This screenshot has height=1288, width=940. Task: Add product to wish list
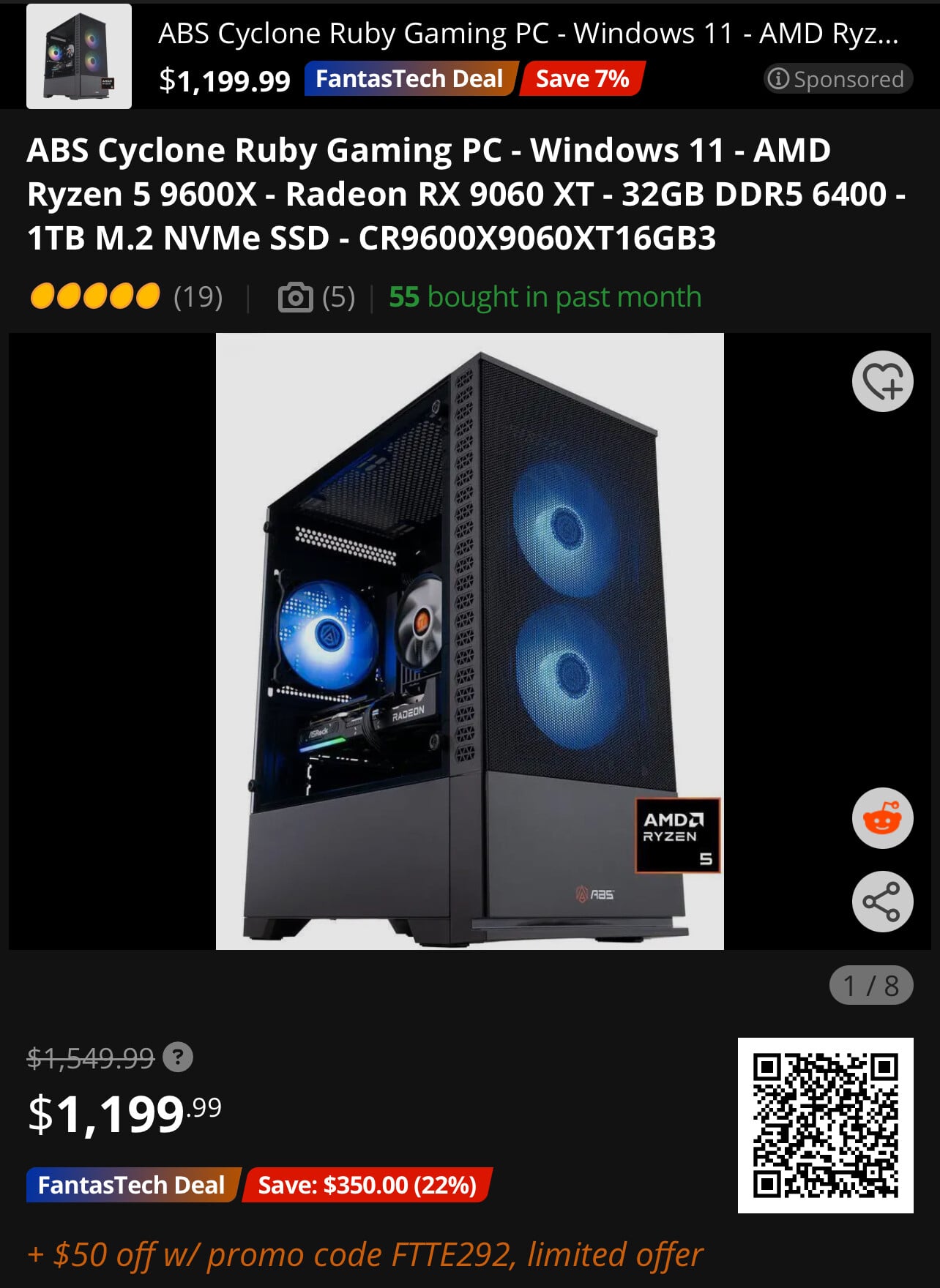click(x=882, y=381)
